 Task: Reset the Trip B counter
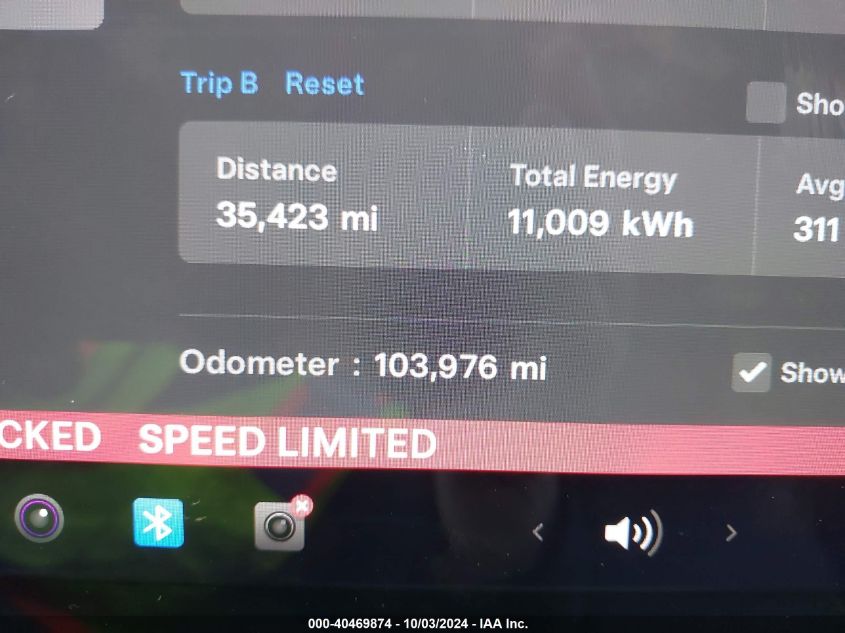pos(324,84)
